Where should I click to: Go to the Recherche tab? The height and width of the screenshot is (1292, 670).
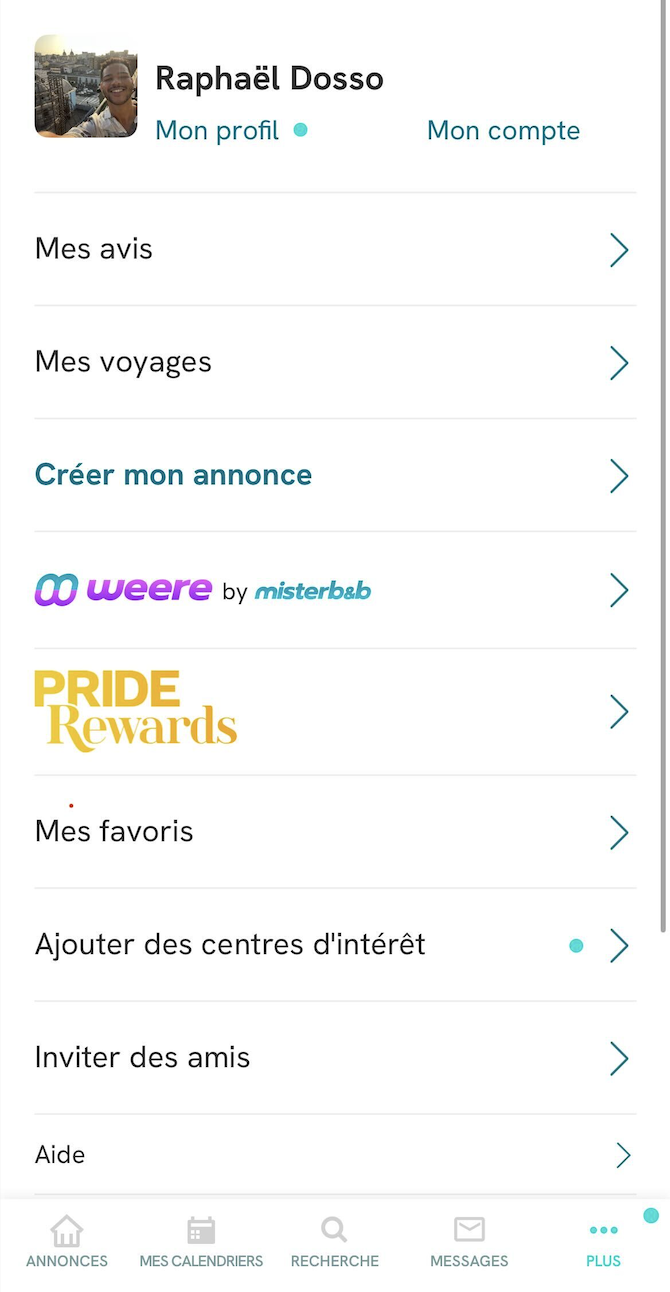pos(335,1243)
